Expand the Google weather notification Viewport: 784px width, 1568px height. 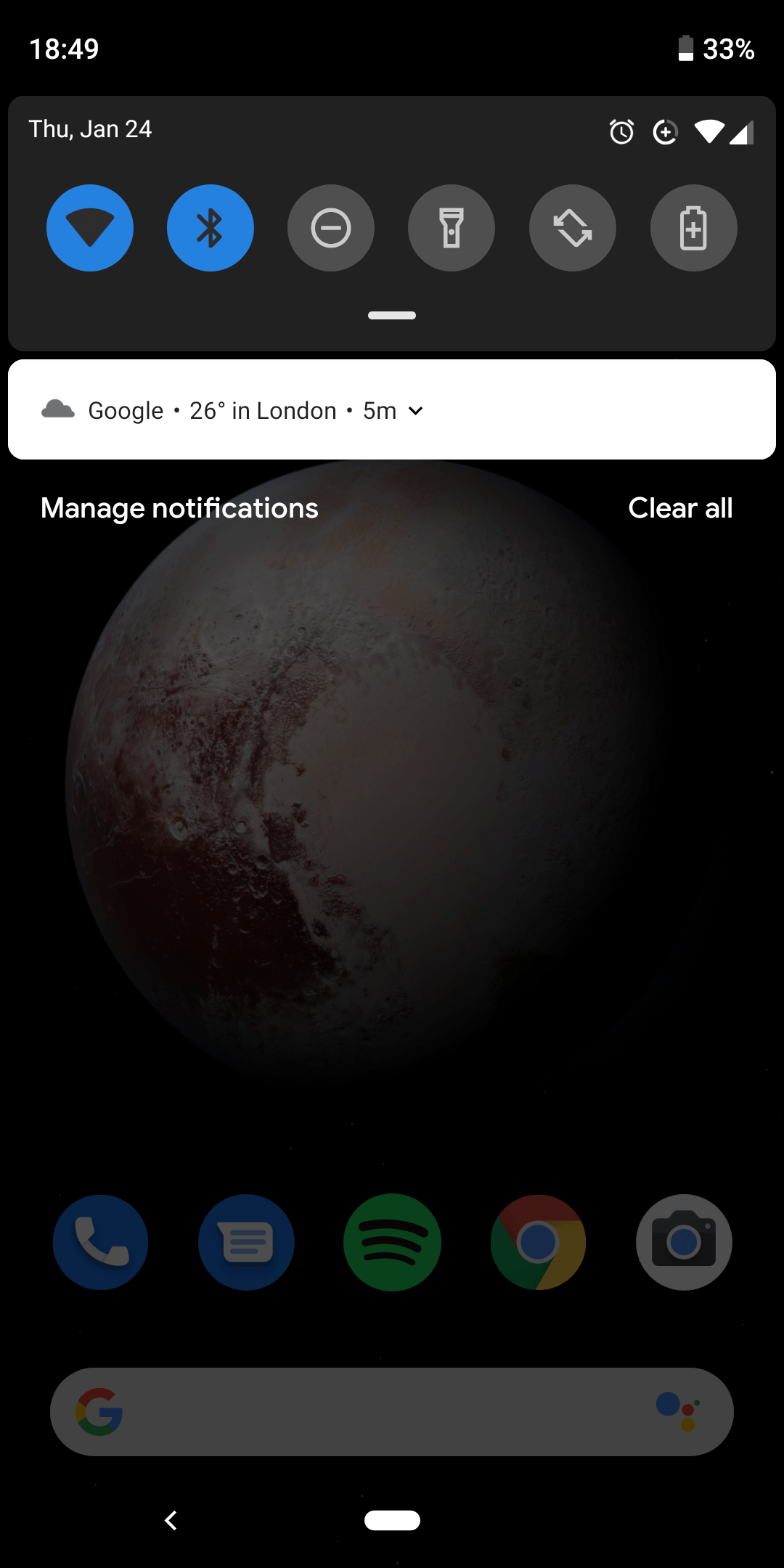coord(416,411)
